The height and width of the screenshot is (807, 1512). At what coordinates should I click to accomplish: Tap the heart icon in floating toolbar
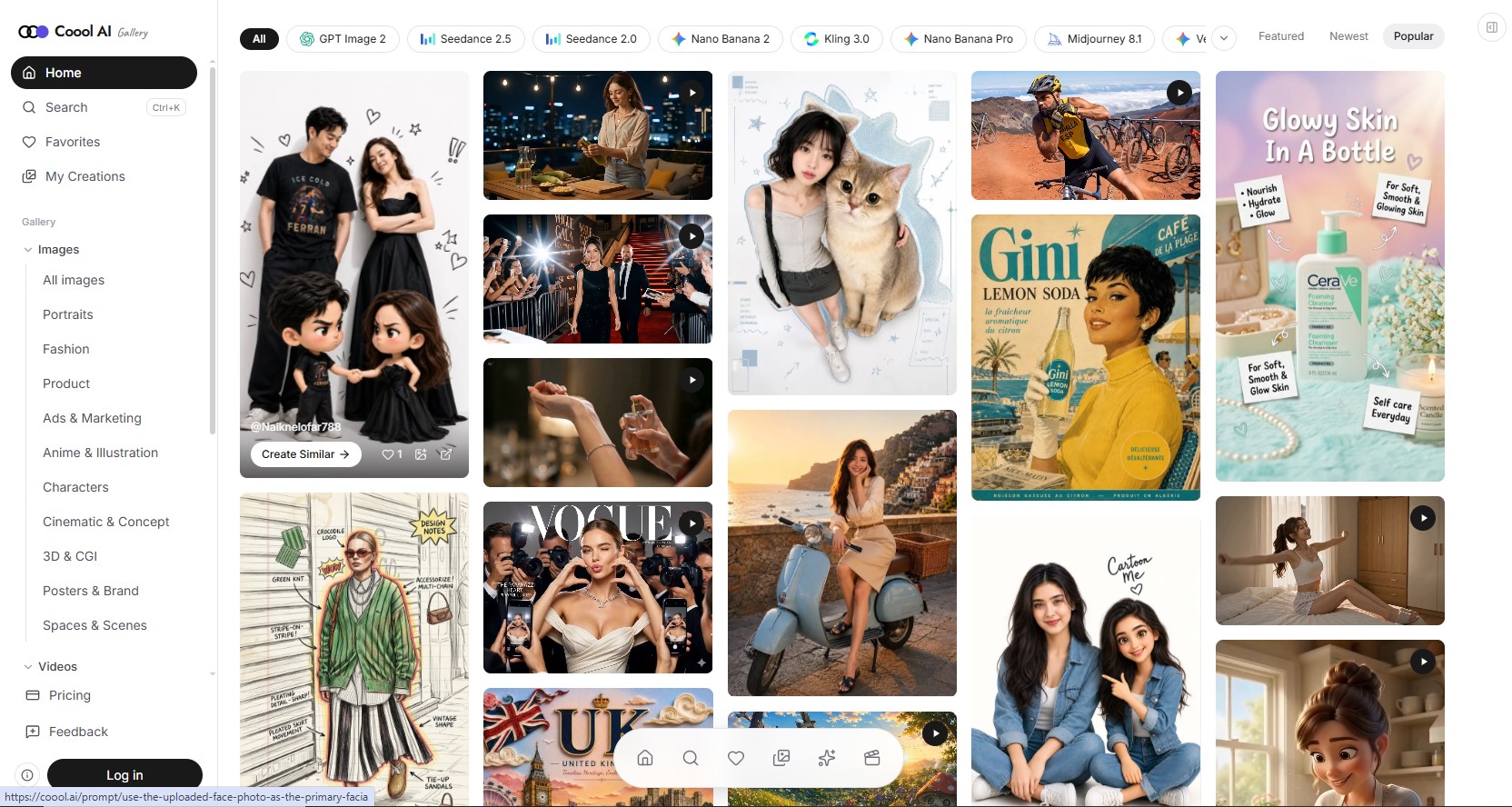pyautogui.click(x=736, y=758)
